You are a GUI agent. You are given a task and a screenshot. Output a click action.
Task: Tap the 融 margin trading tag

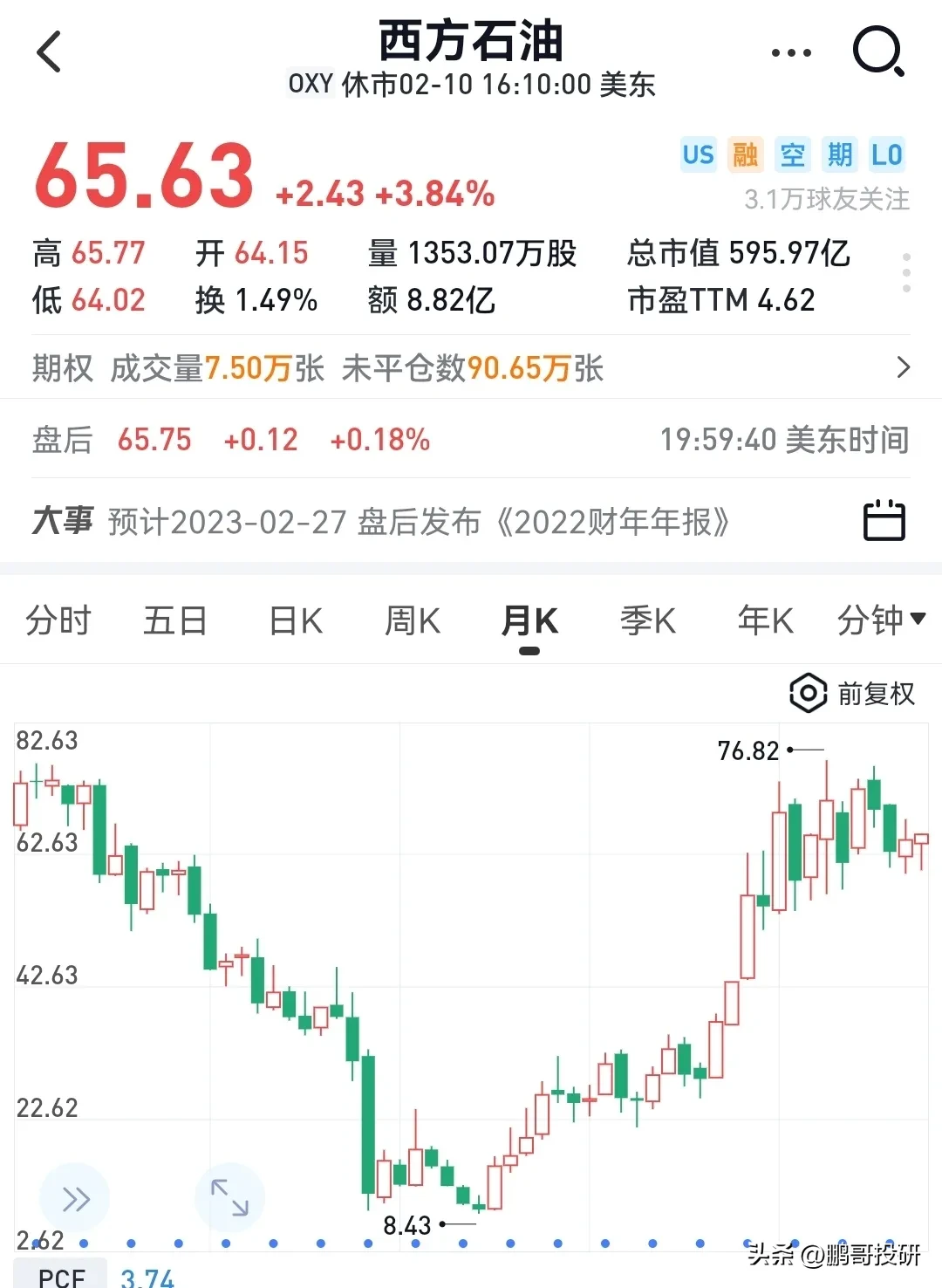pyautogui.click(x=745, y=155)
